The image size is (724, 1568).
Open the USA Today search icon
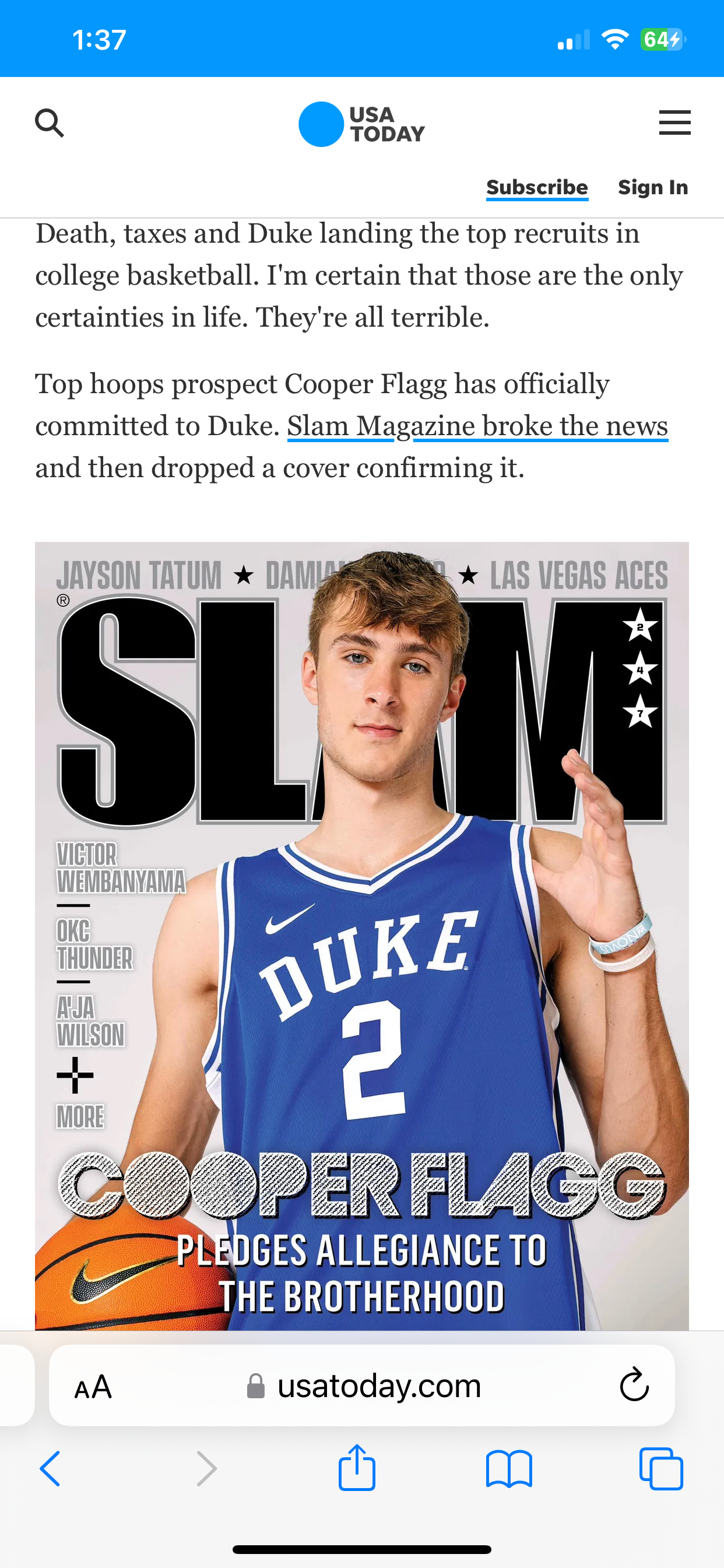coord(50,123)
